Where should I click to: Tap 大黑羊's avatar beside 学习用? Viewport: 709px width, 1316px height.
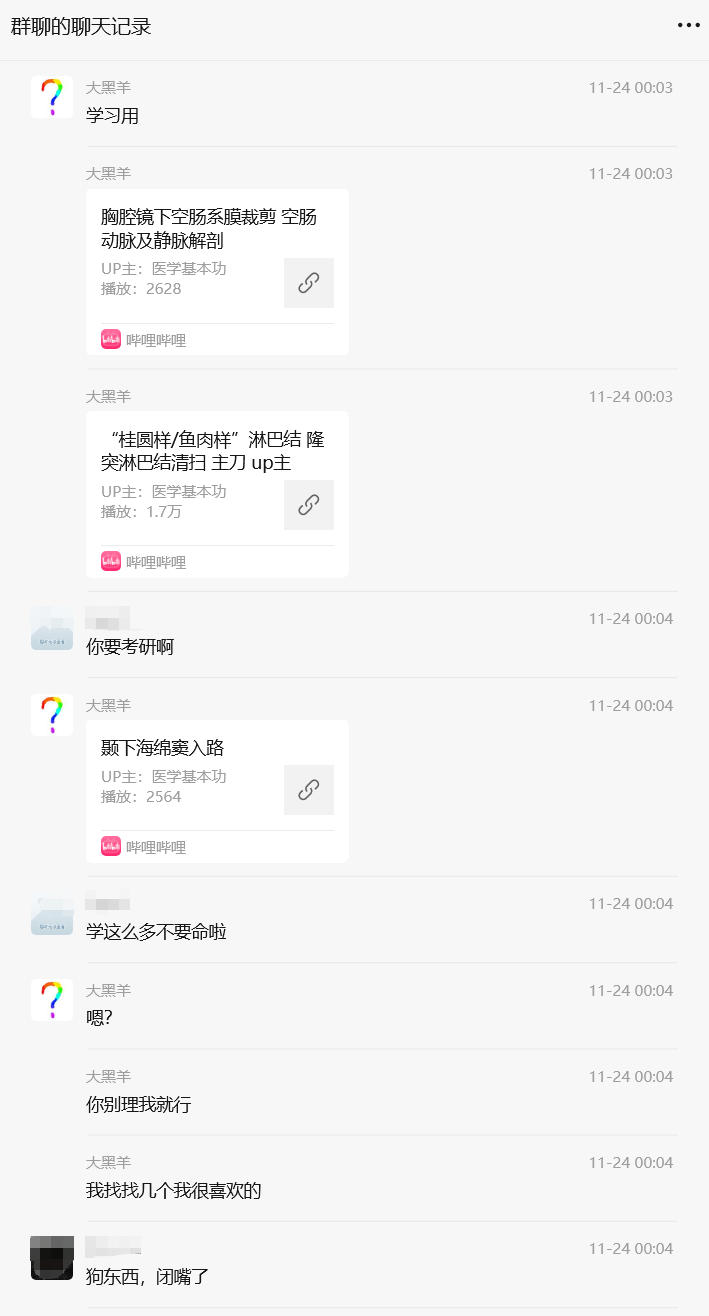pyautogui.click(x=52, y=97)
